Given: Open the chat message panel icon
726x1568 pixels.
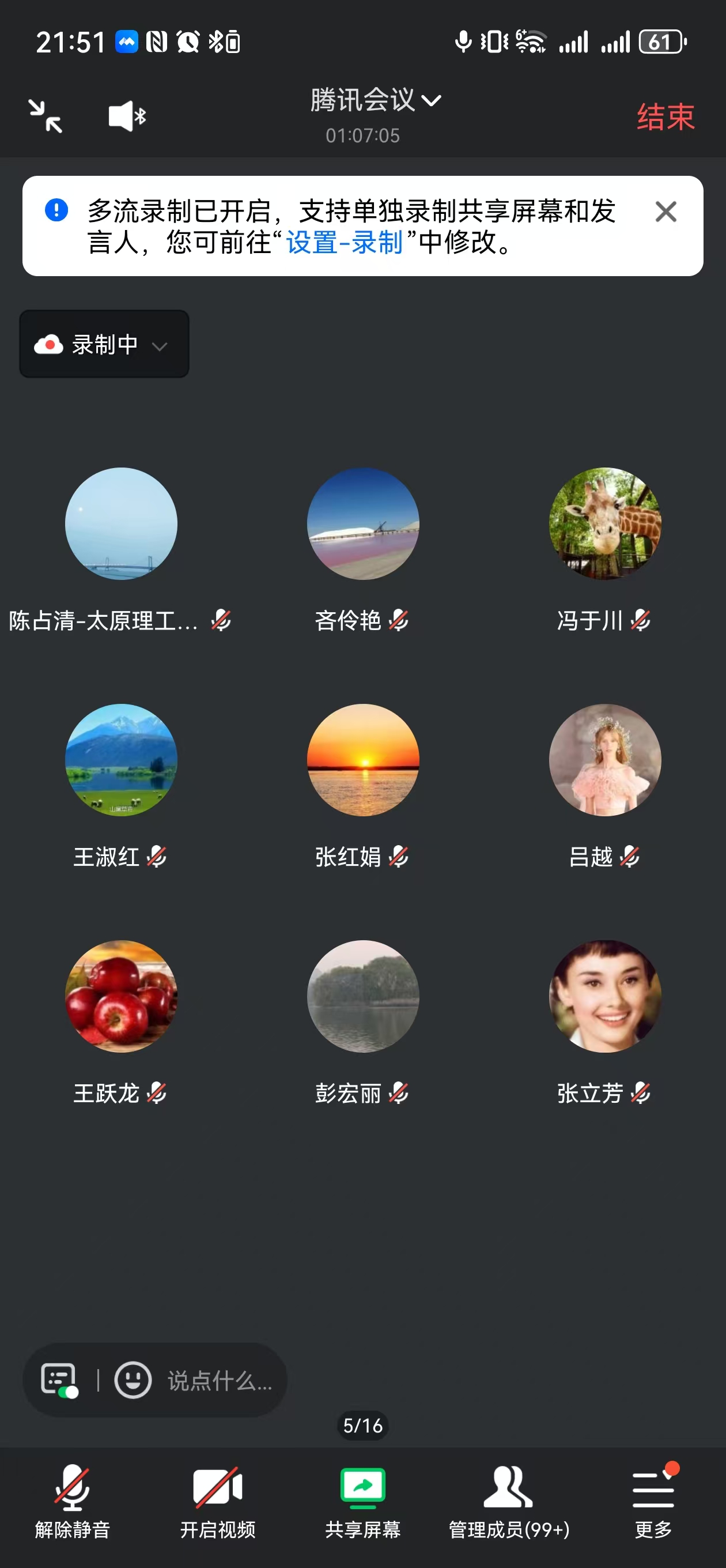Looking at the screenshot, I should click(59, 1379).
